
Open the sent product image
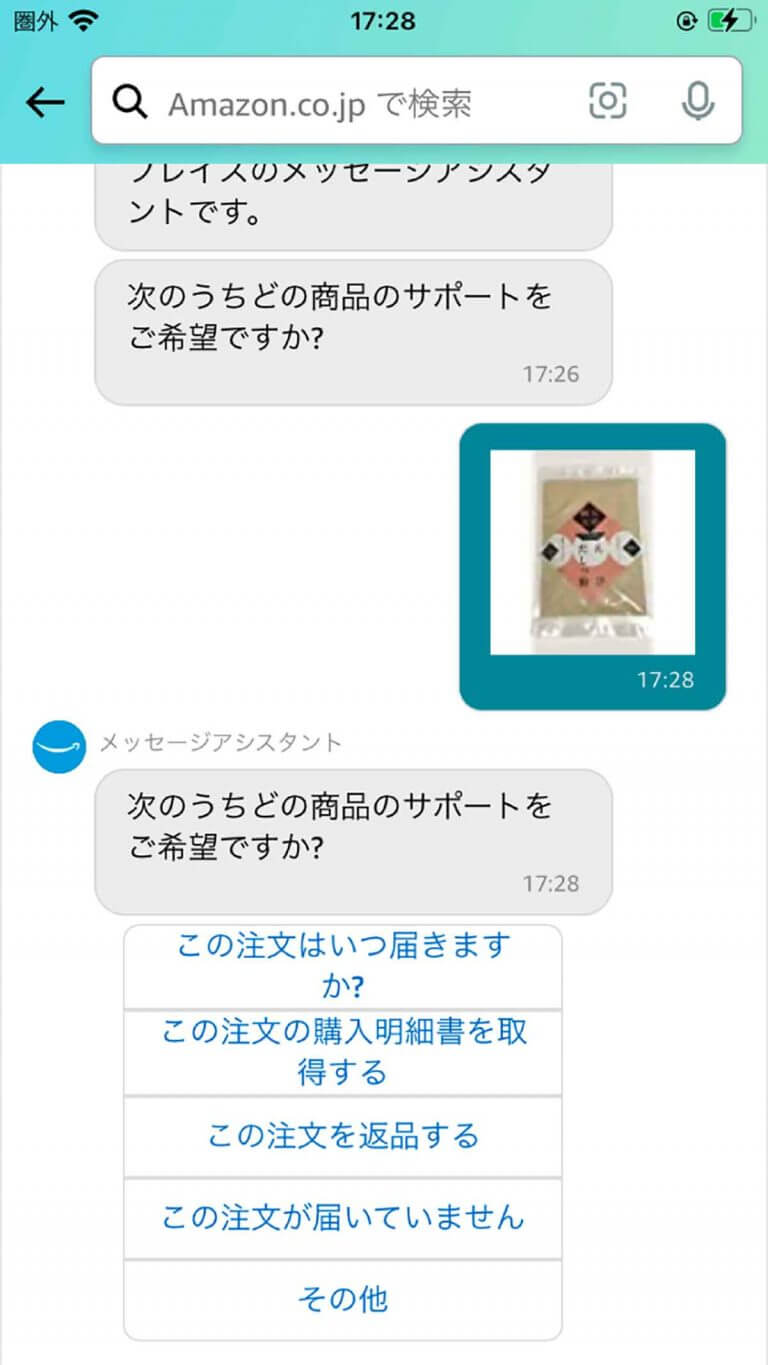click(x=592, y=553)
